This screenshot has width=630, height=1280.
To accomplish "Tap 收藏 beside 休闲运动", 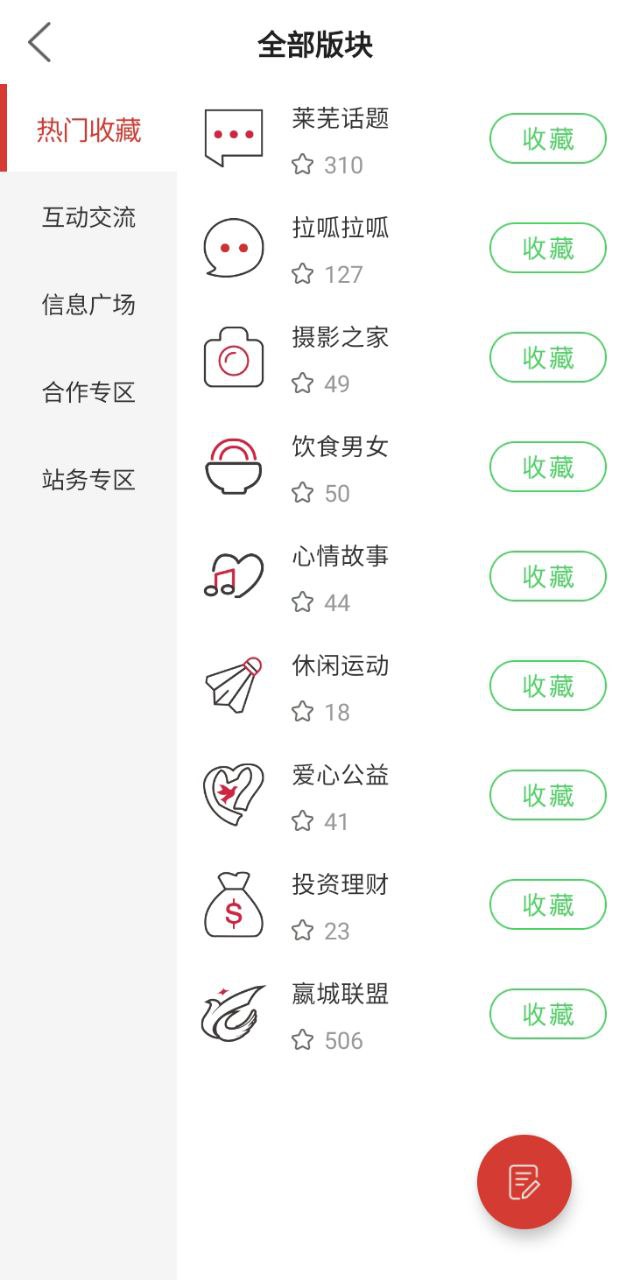I will point(547,686).
